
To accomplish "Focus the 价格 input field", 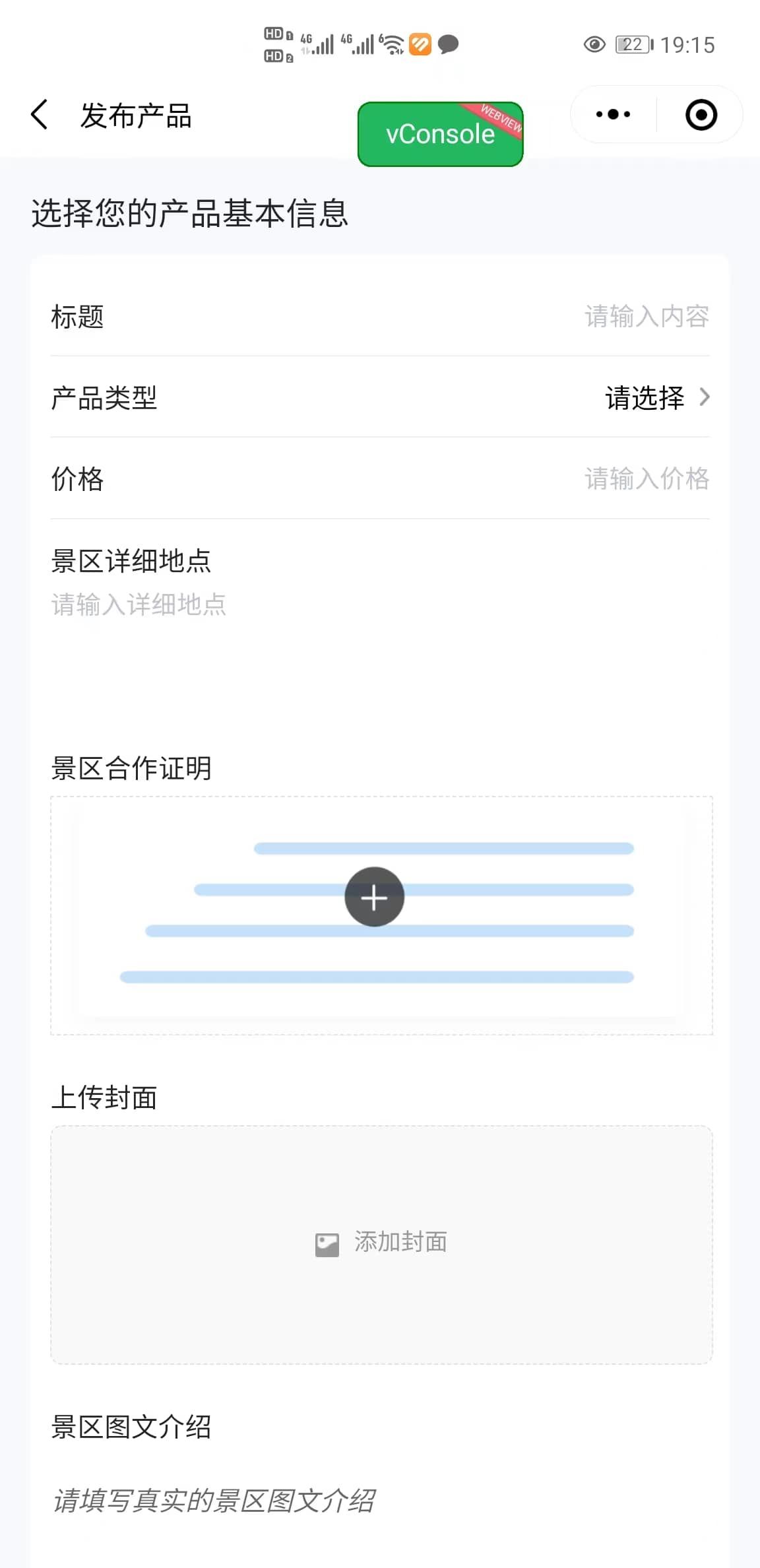I will pos(380,479).
